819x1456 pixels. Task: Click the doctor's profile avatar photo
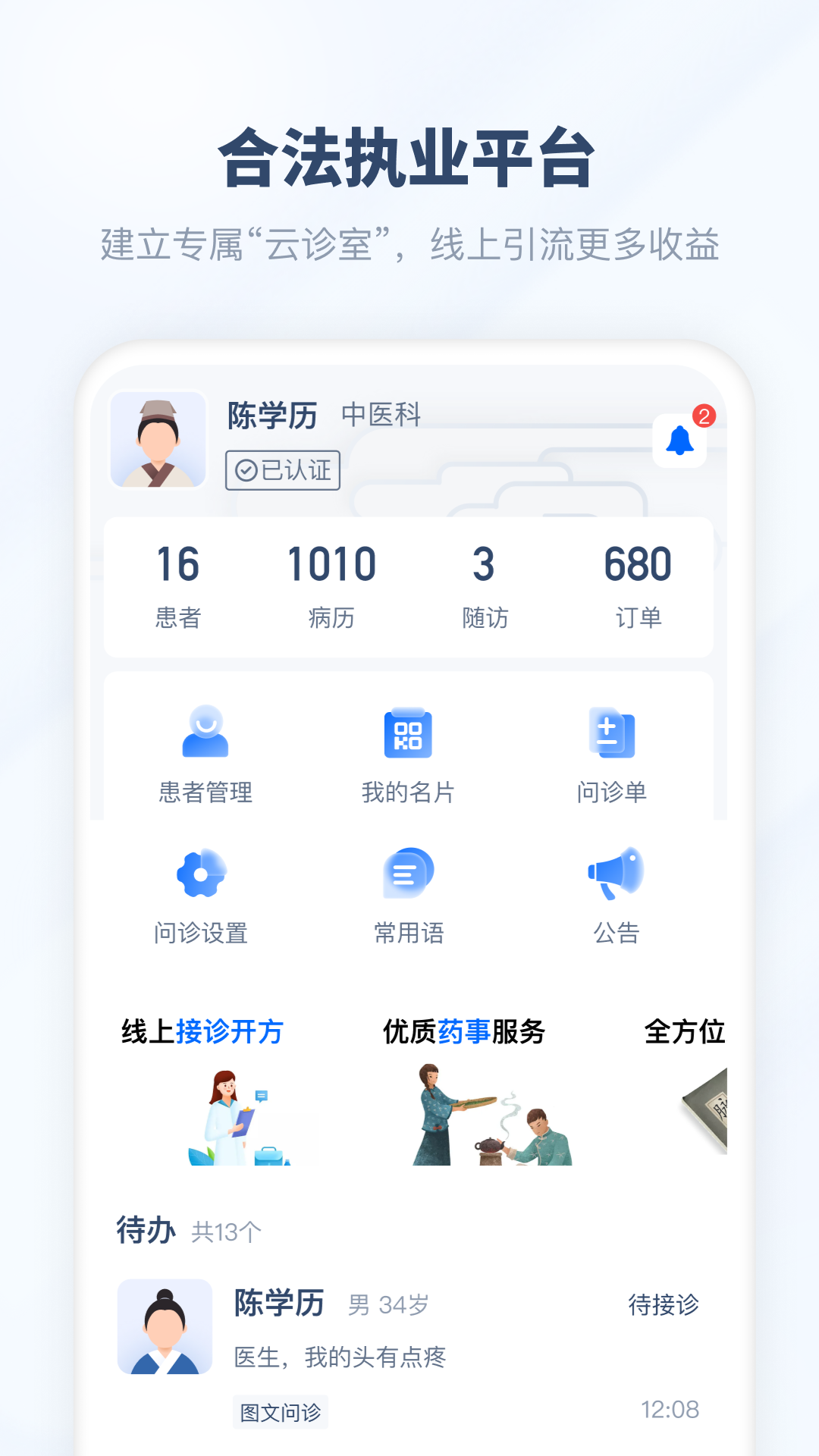click(160, 441)
